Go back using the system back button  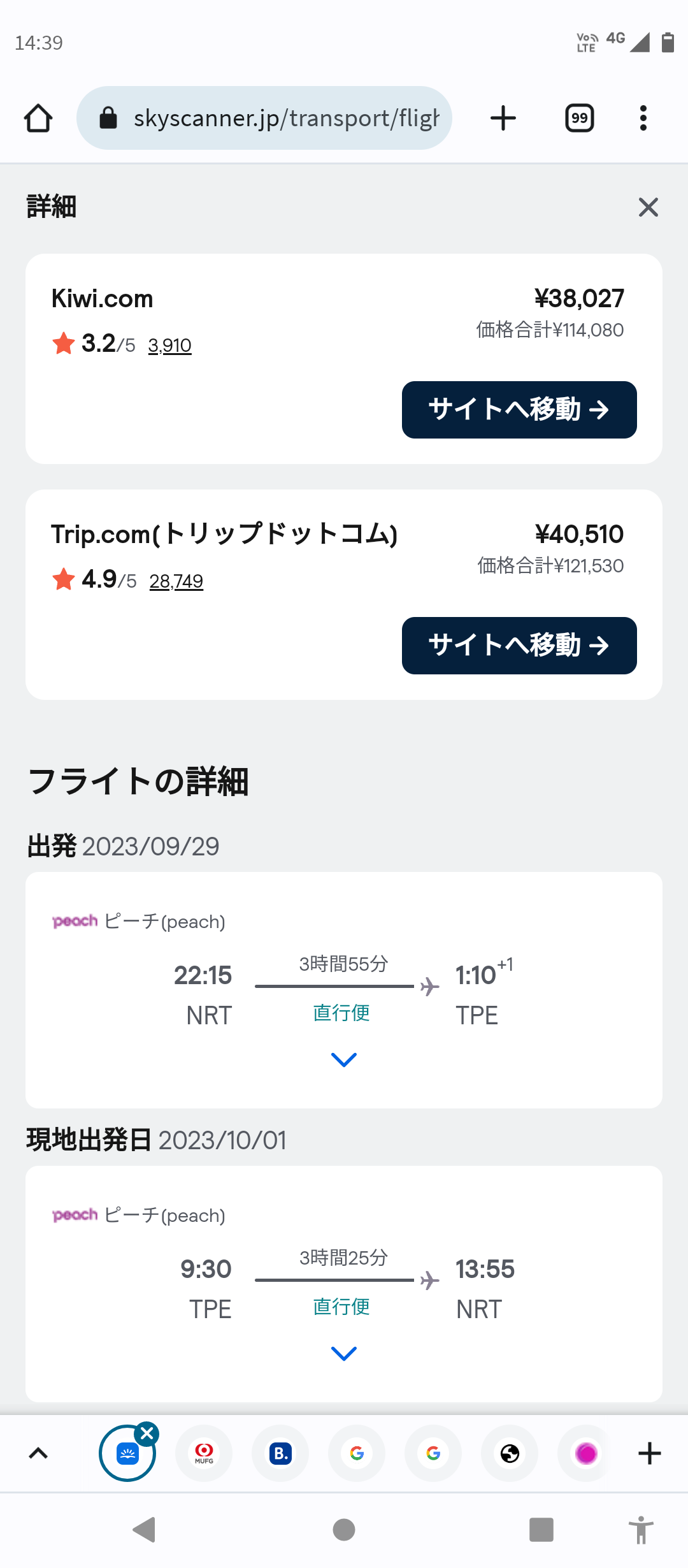pos(145,1529)
